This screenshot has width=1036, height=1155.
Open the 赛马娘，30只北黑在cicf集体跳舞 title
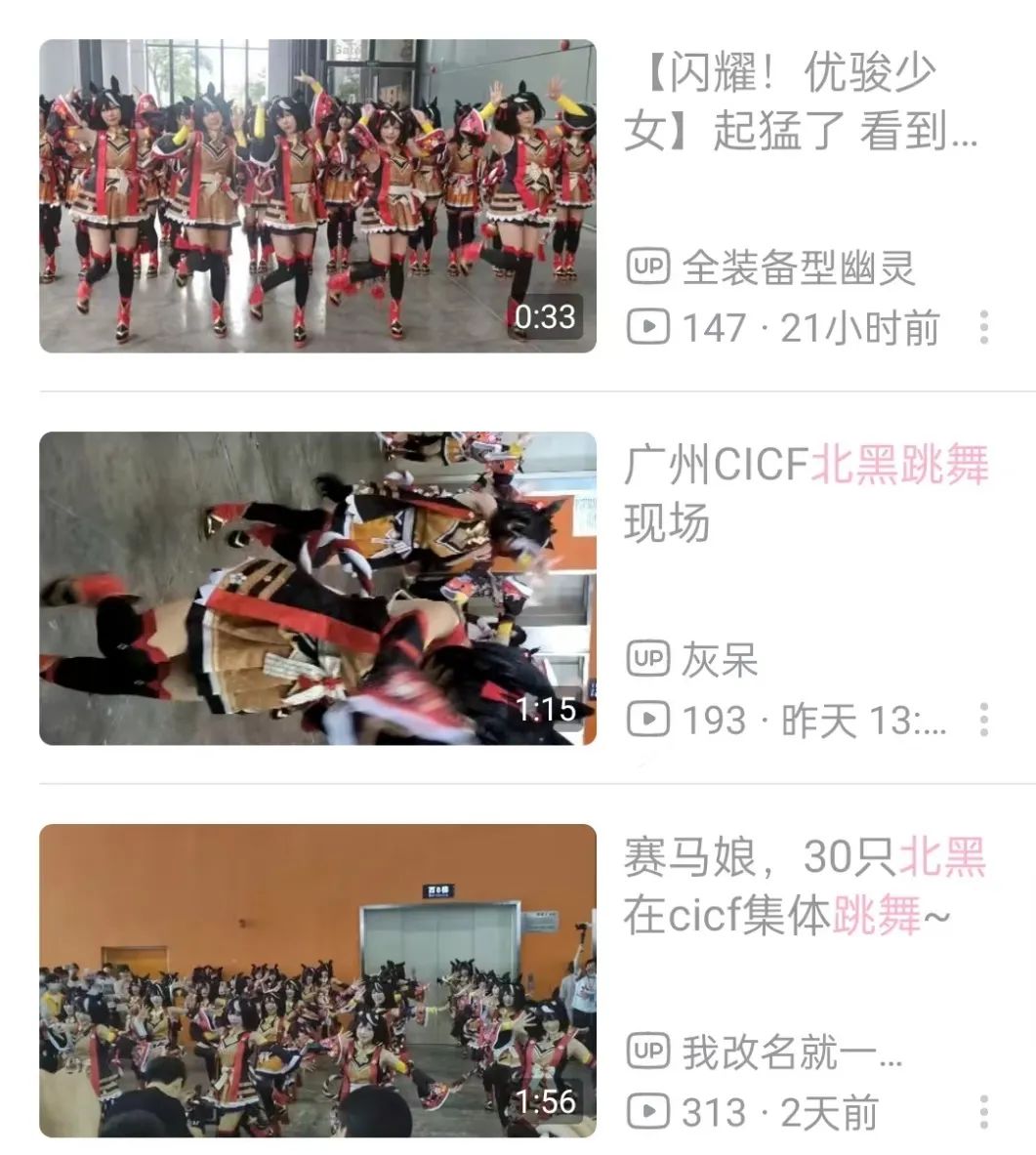point(806,887)
